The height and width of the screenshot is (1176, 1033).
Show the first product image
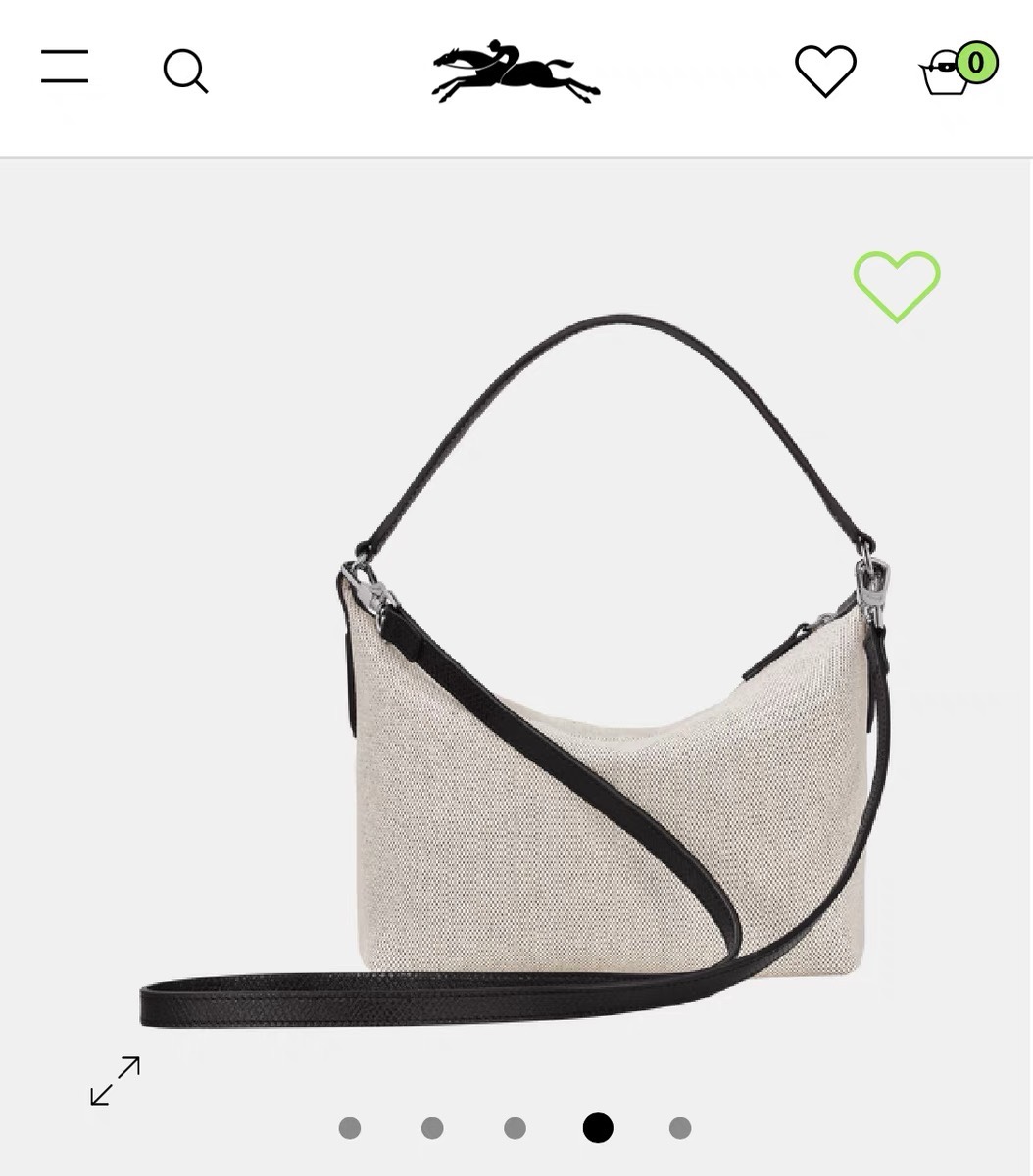coord(350,1128)
